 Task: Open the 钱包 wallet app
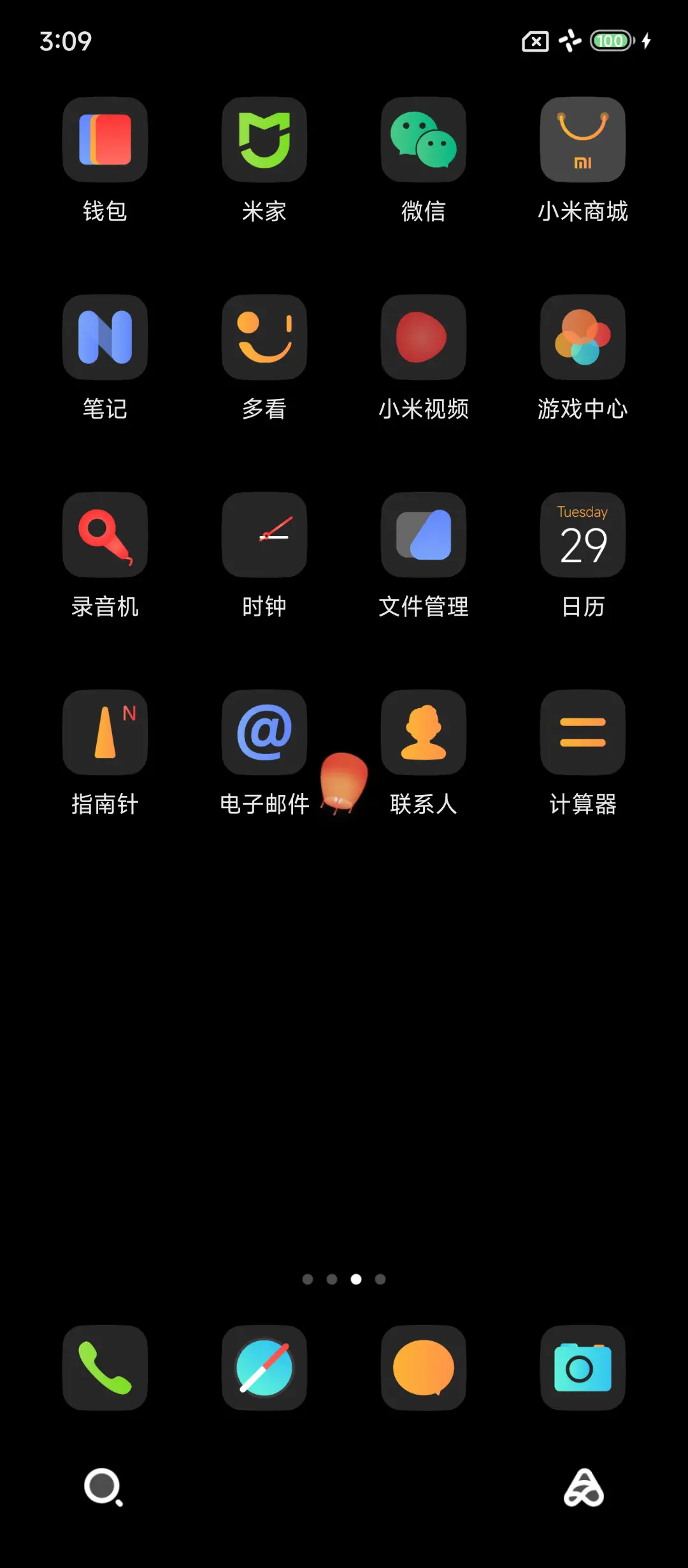(x=105, y=140)
